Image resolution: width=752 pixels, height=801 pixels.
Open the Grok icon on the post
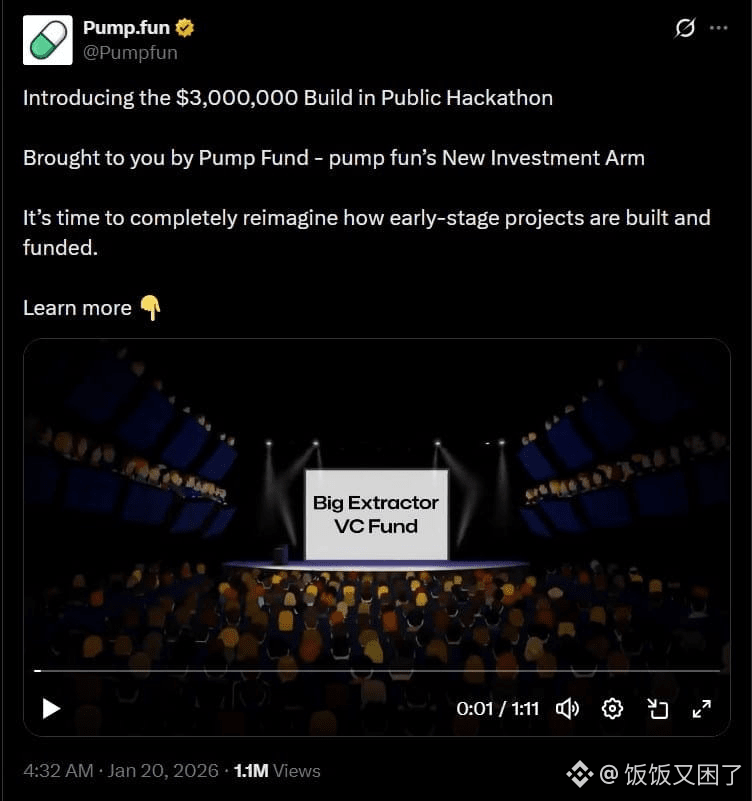tap(685, 28)
